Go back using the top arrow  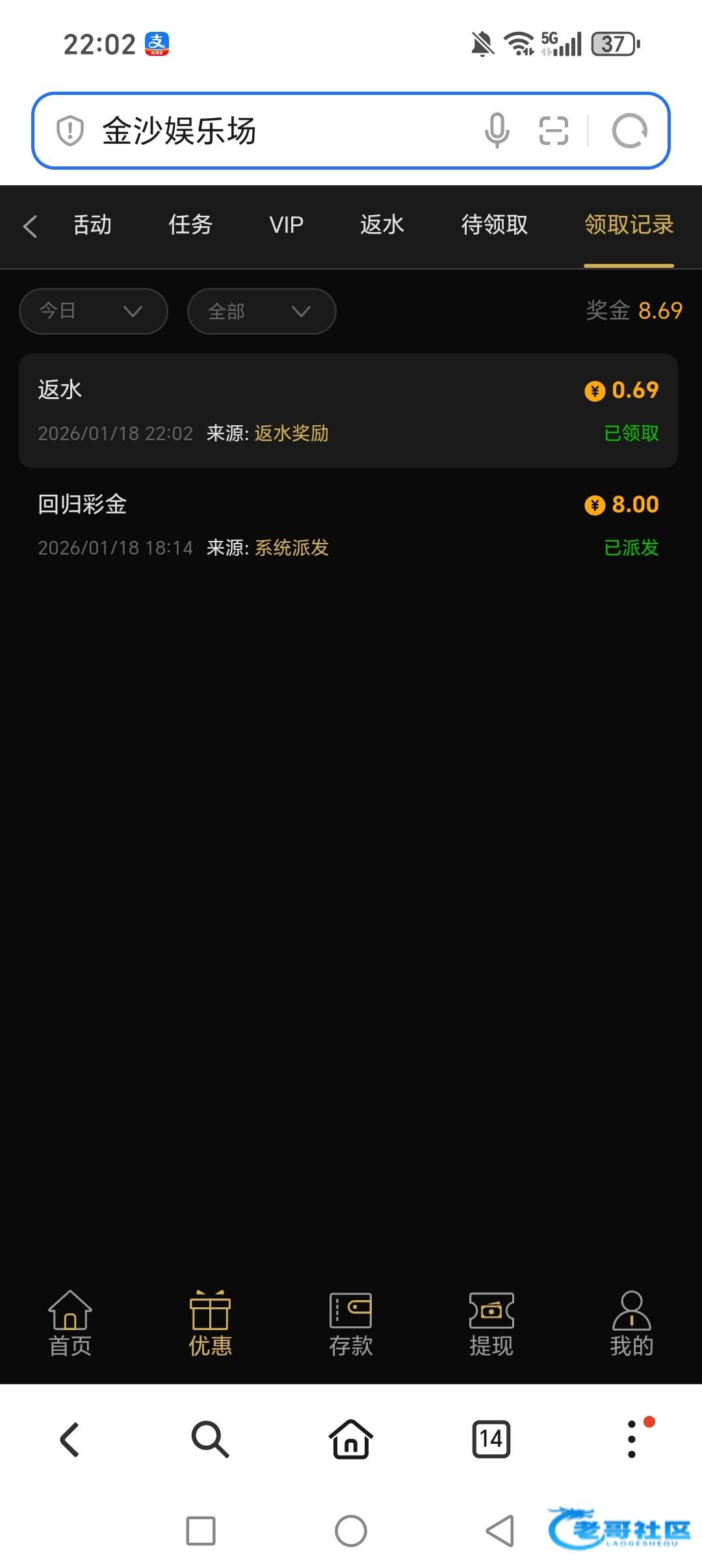[30, 226]
